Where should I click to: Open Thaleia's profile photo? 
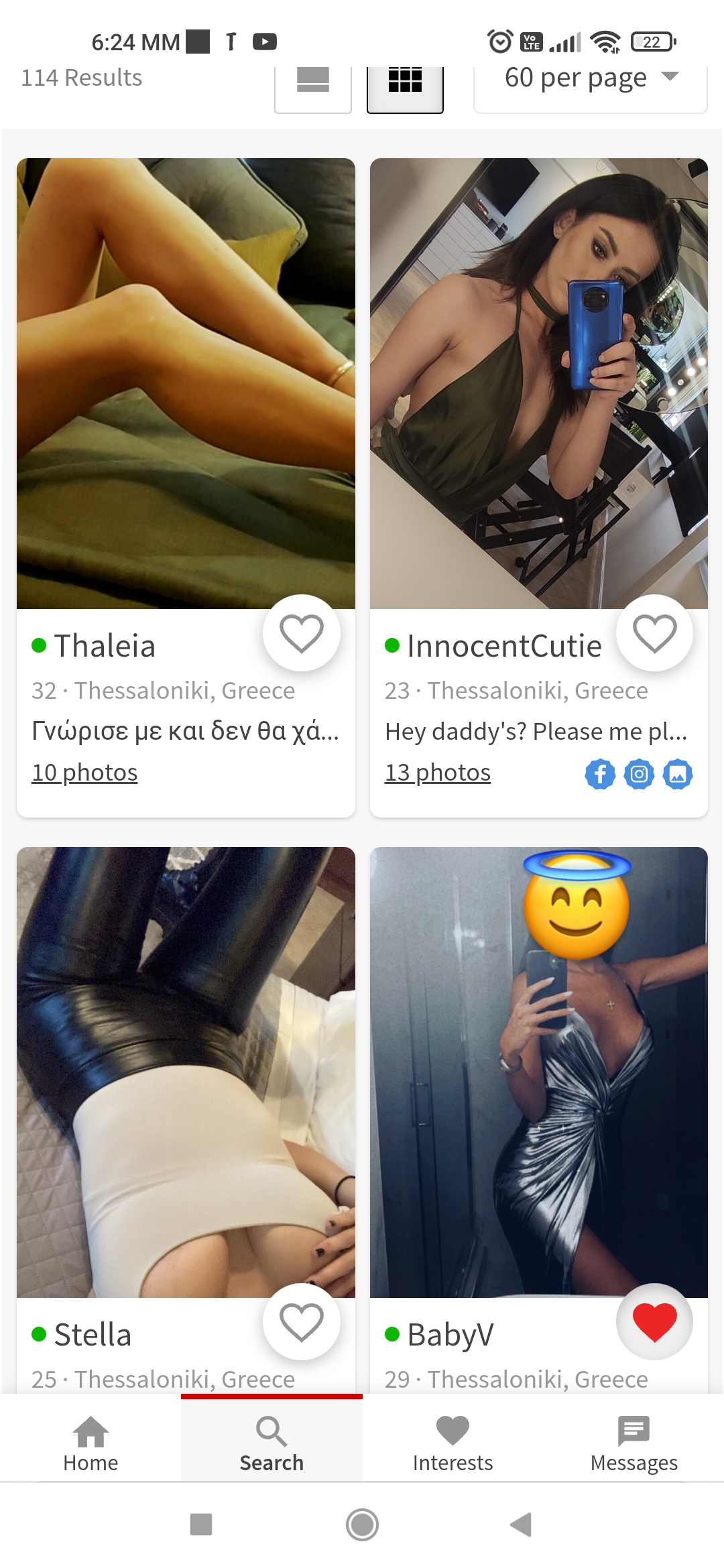[186, 382]
